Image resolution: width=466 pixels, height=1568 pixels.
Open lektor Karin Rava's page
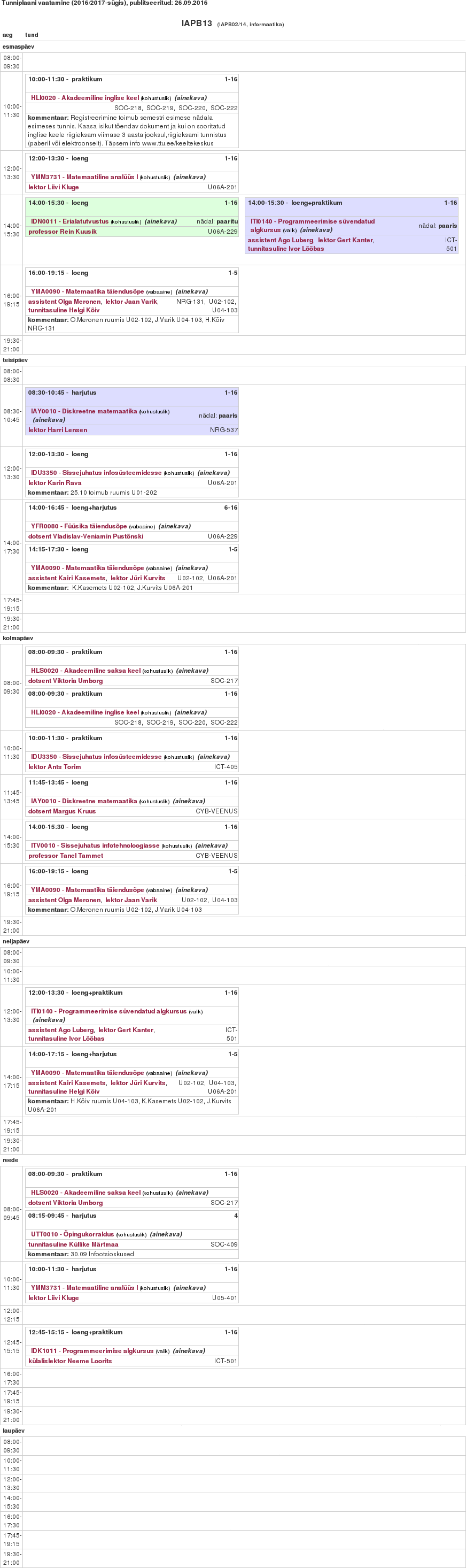[x=55, y=483]
